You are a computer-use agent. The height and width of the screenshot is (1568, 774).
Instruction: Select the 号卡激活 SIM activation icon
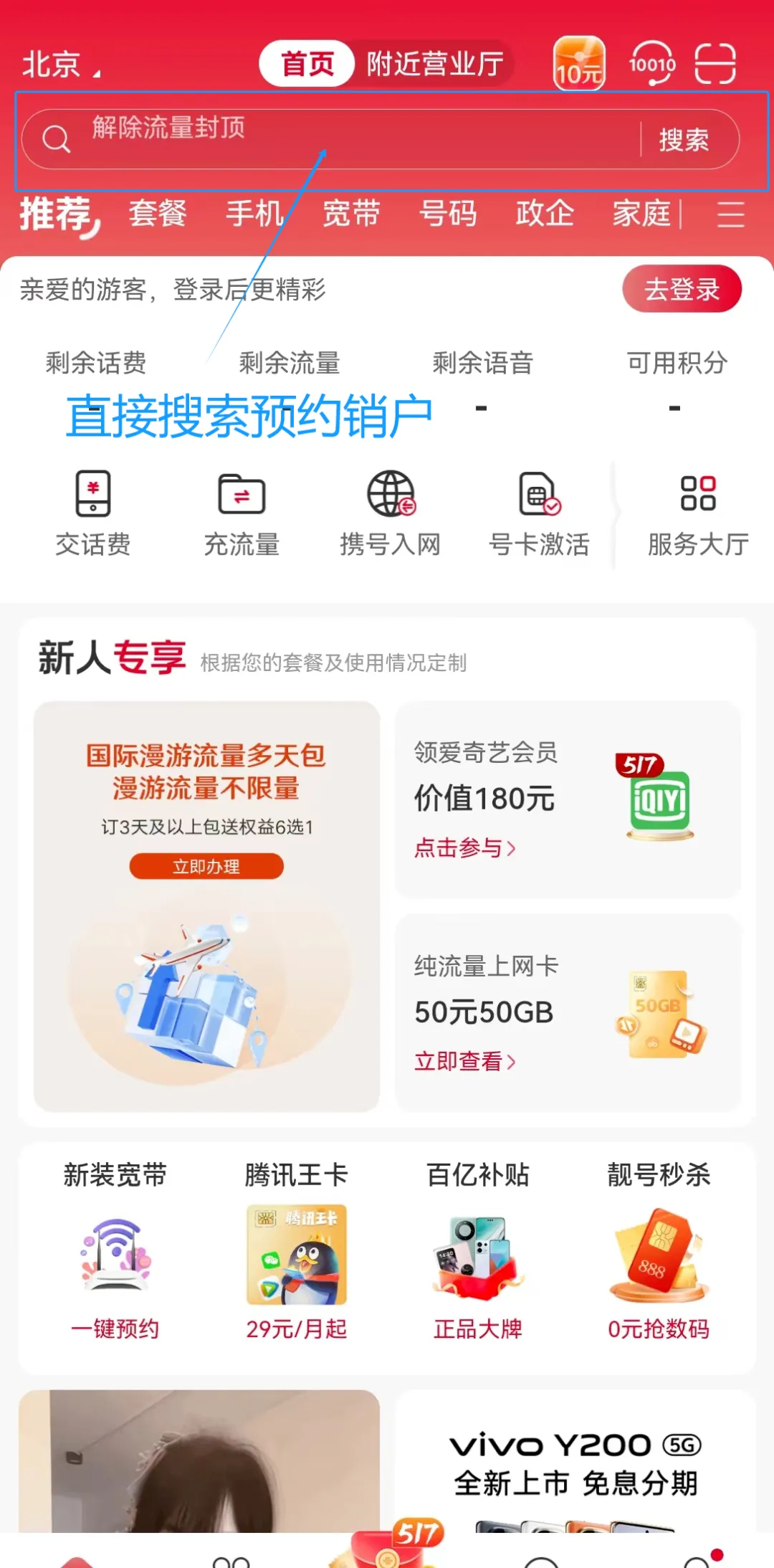540,513
